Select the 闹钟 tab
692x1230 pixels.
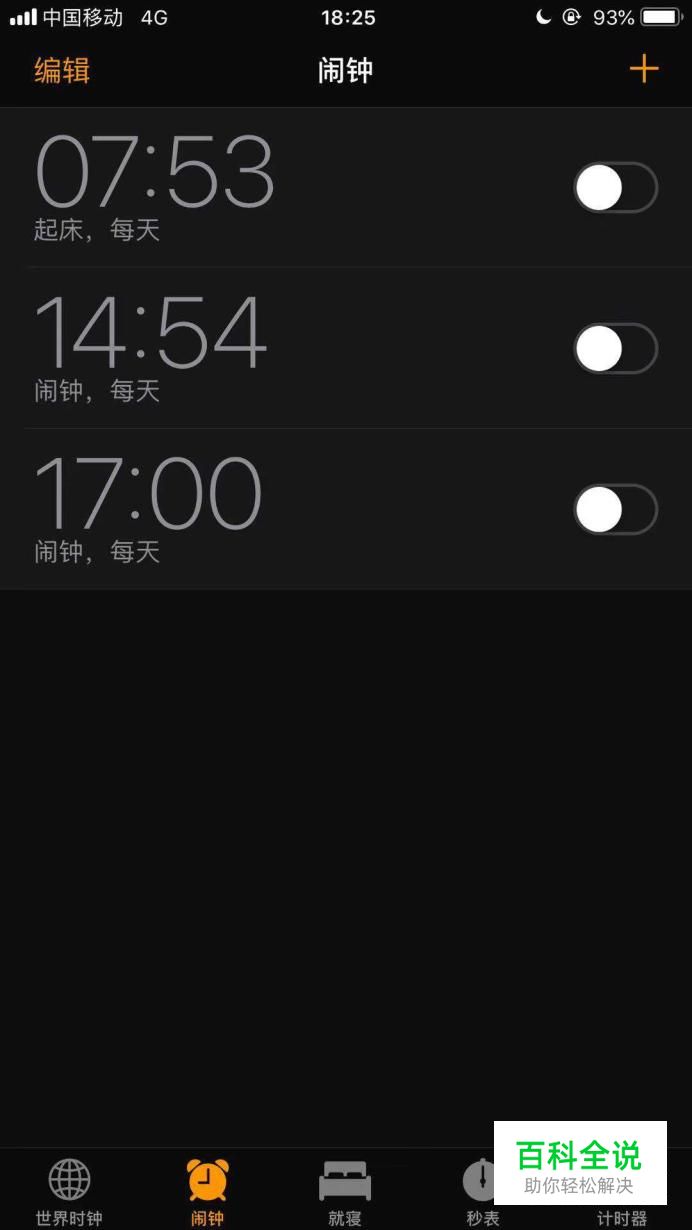point(207,1192)
